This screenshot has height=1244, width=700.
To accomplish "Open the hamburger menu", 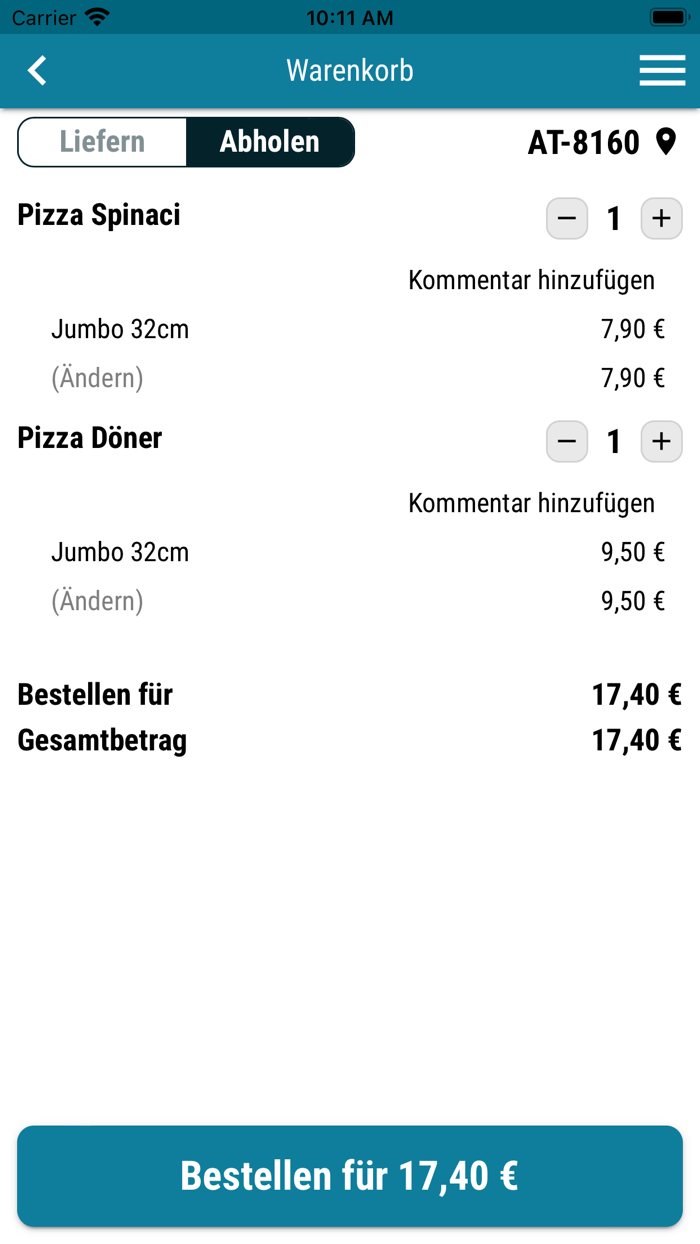I will pyautogui.click(x=662, y=71).
